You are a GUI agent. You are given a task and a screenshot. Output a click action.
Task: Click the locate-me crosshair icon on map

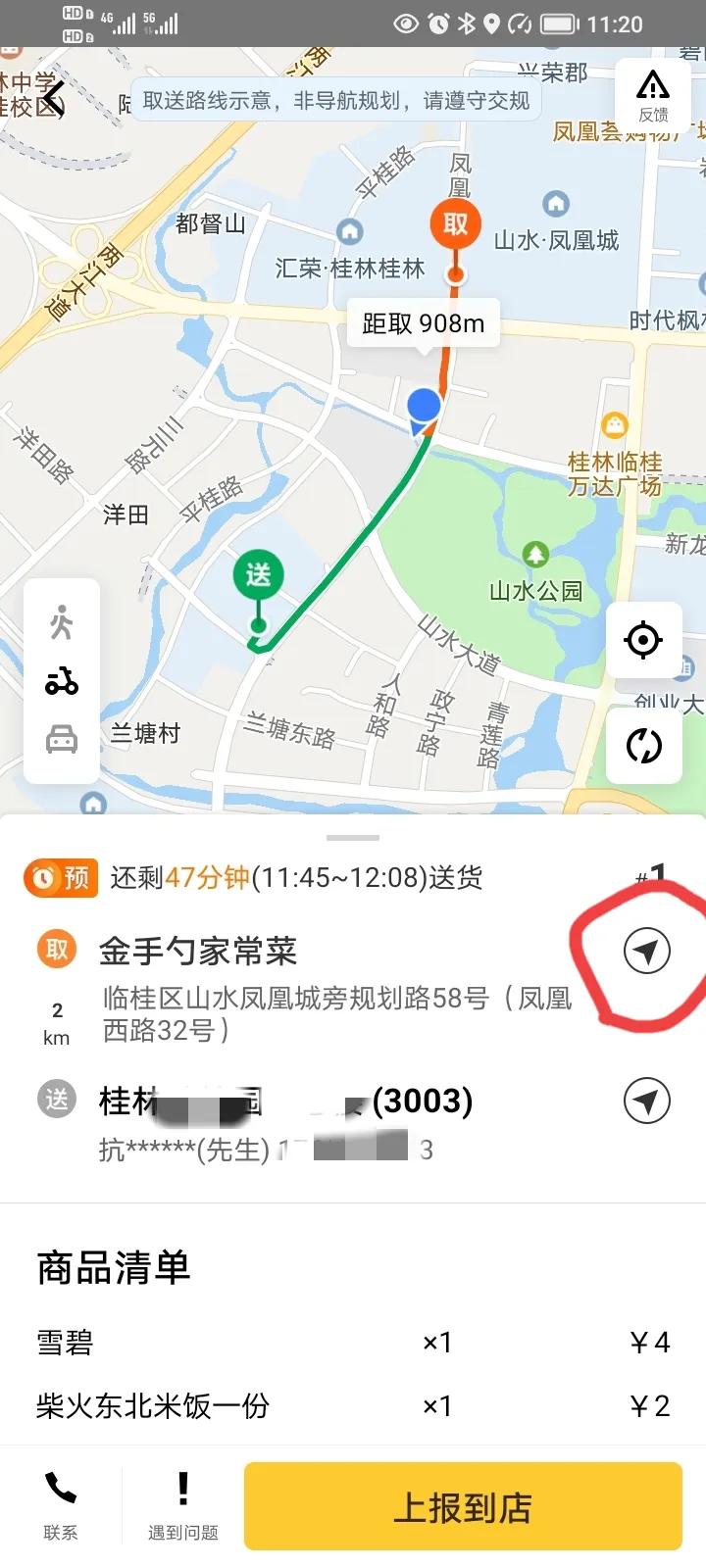click(x=644, y=640)
